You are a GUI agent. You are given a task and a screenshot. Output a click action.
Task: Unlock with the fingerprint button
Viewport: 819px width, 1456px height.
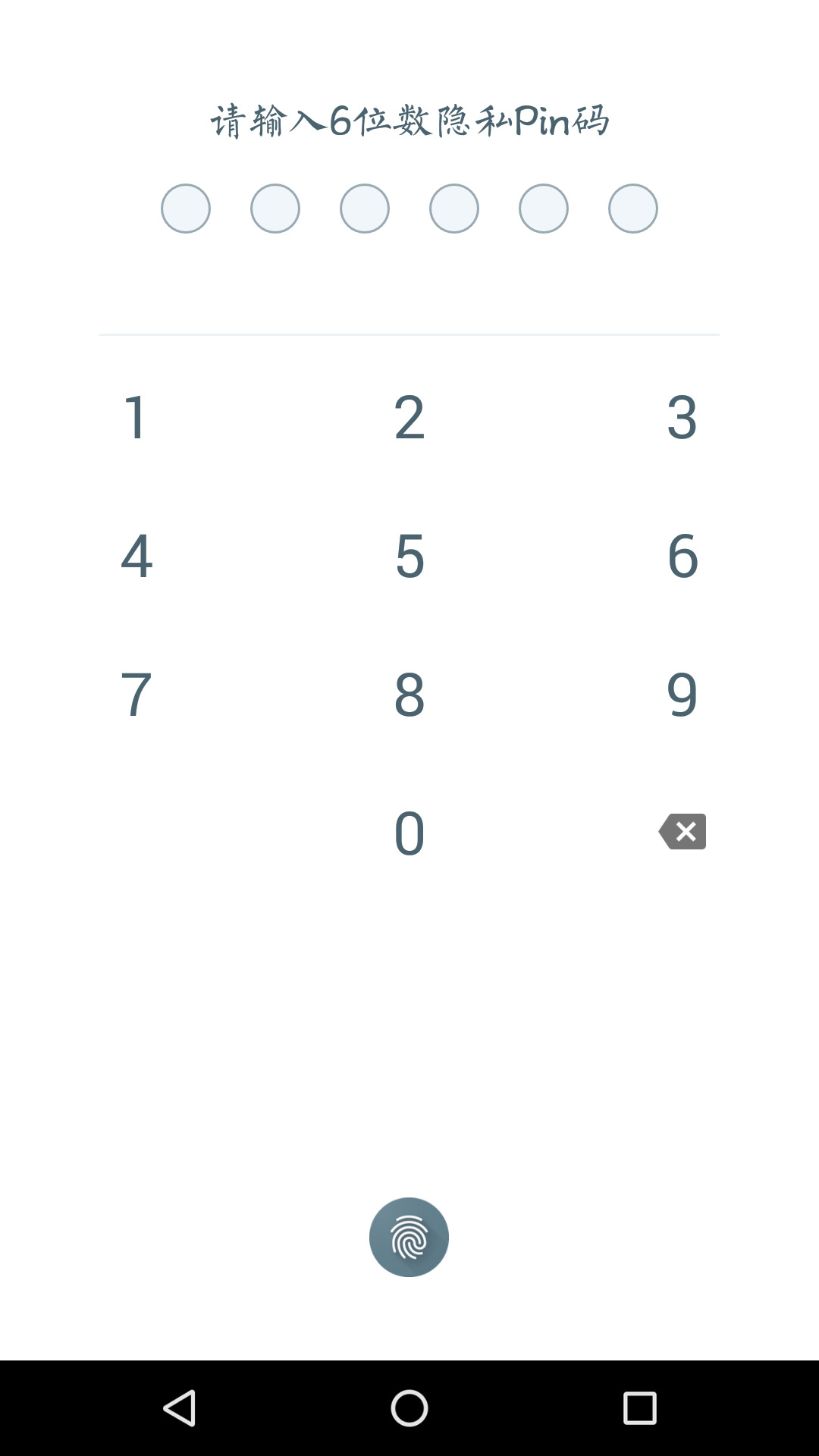coord(409,1237)
